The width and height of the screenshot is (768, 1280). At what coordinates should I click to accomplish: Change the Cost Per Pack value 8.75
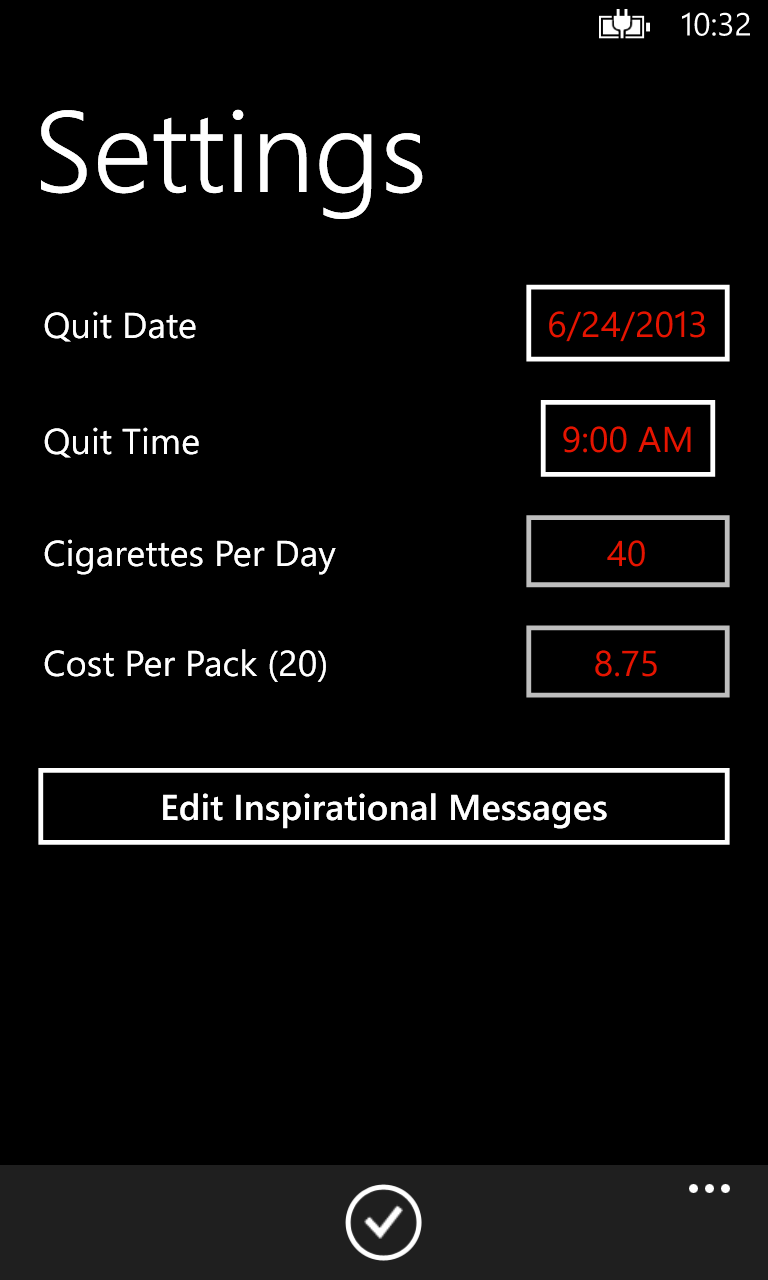tap(627, 661)
